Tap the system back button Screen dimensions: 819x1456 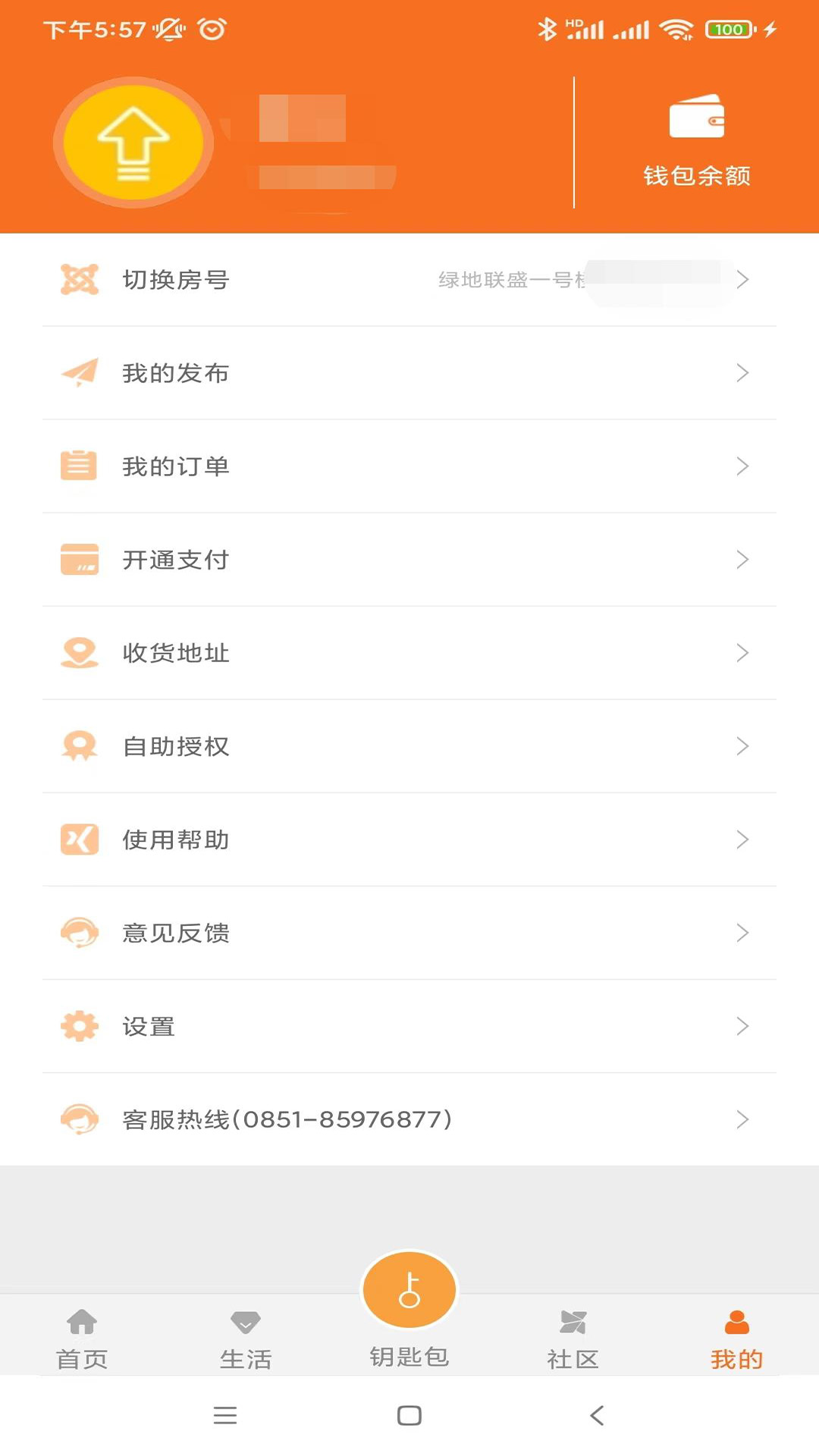(x=597, y=1415)
